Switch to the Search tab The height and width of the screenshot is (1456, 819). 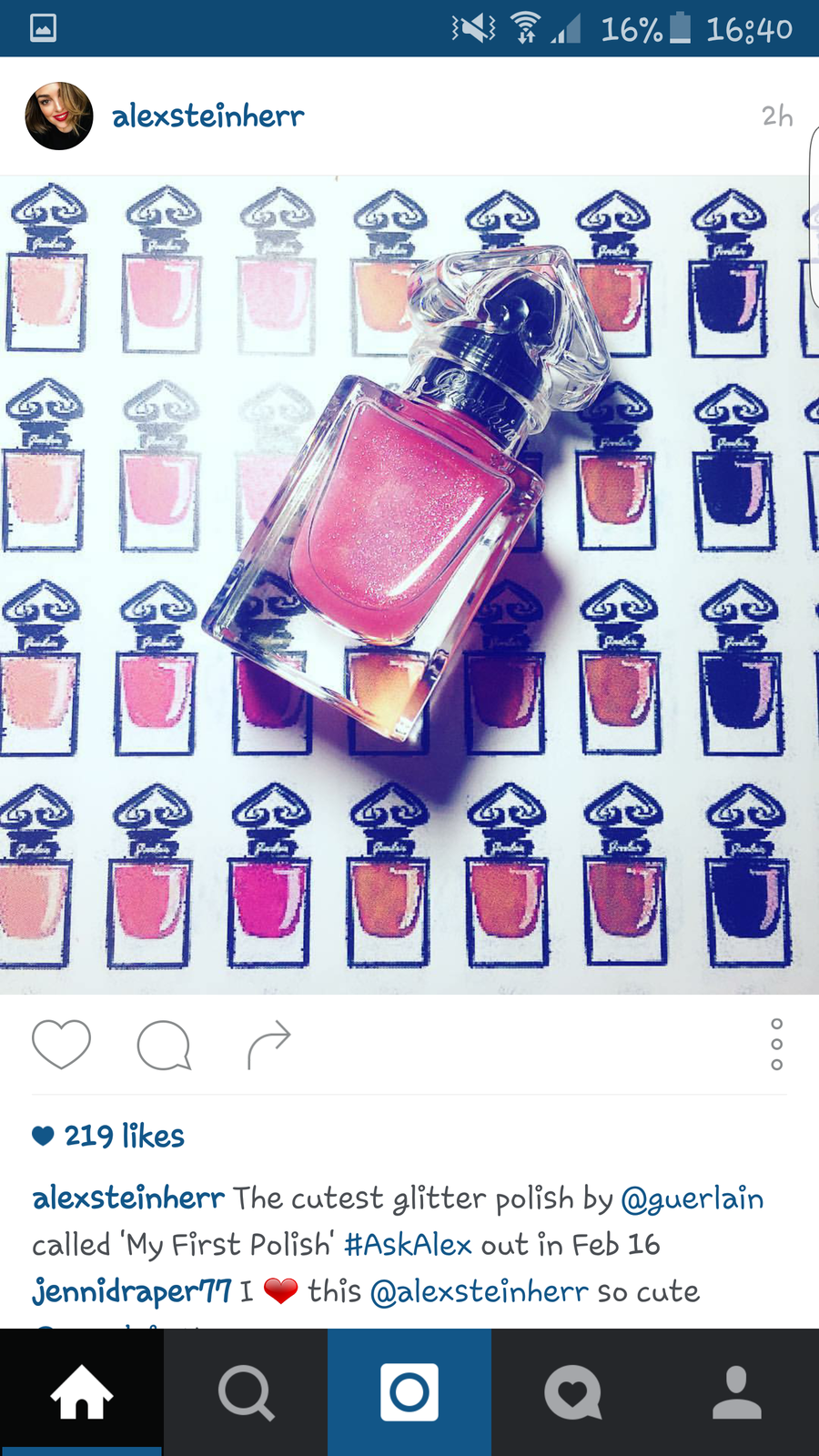pyautogui.click(x=246, y=1392)
